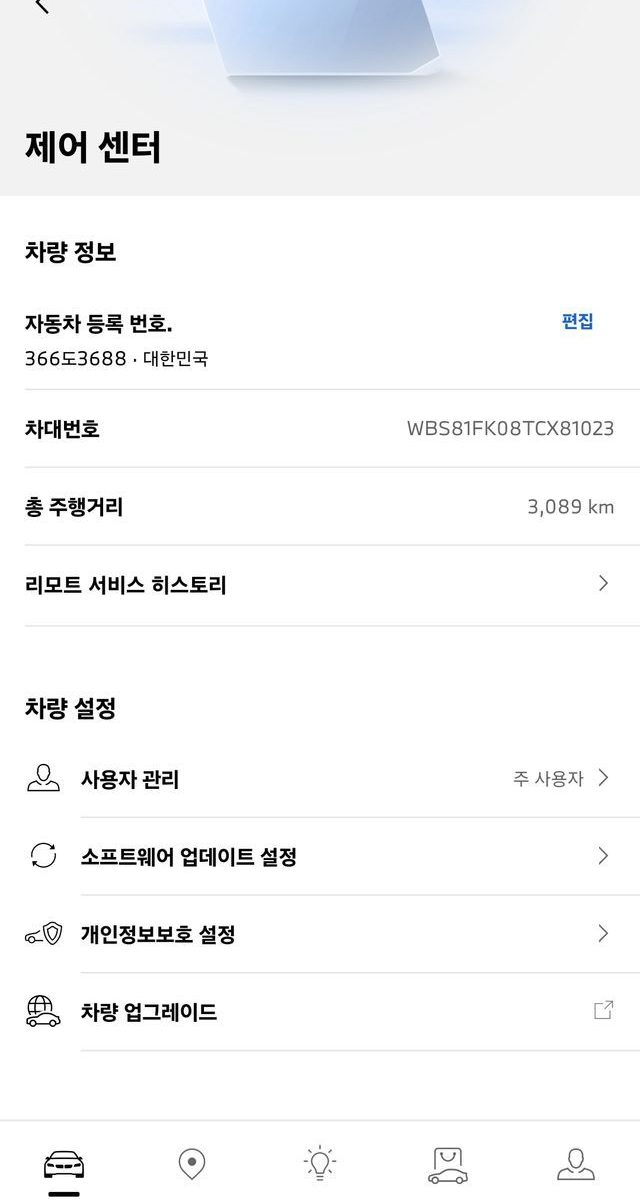
Task: Open 리모트 서비스 히스토리
Action: tap(320, 585)
